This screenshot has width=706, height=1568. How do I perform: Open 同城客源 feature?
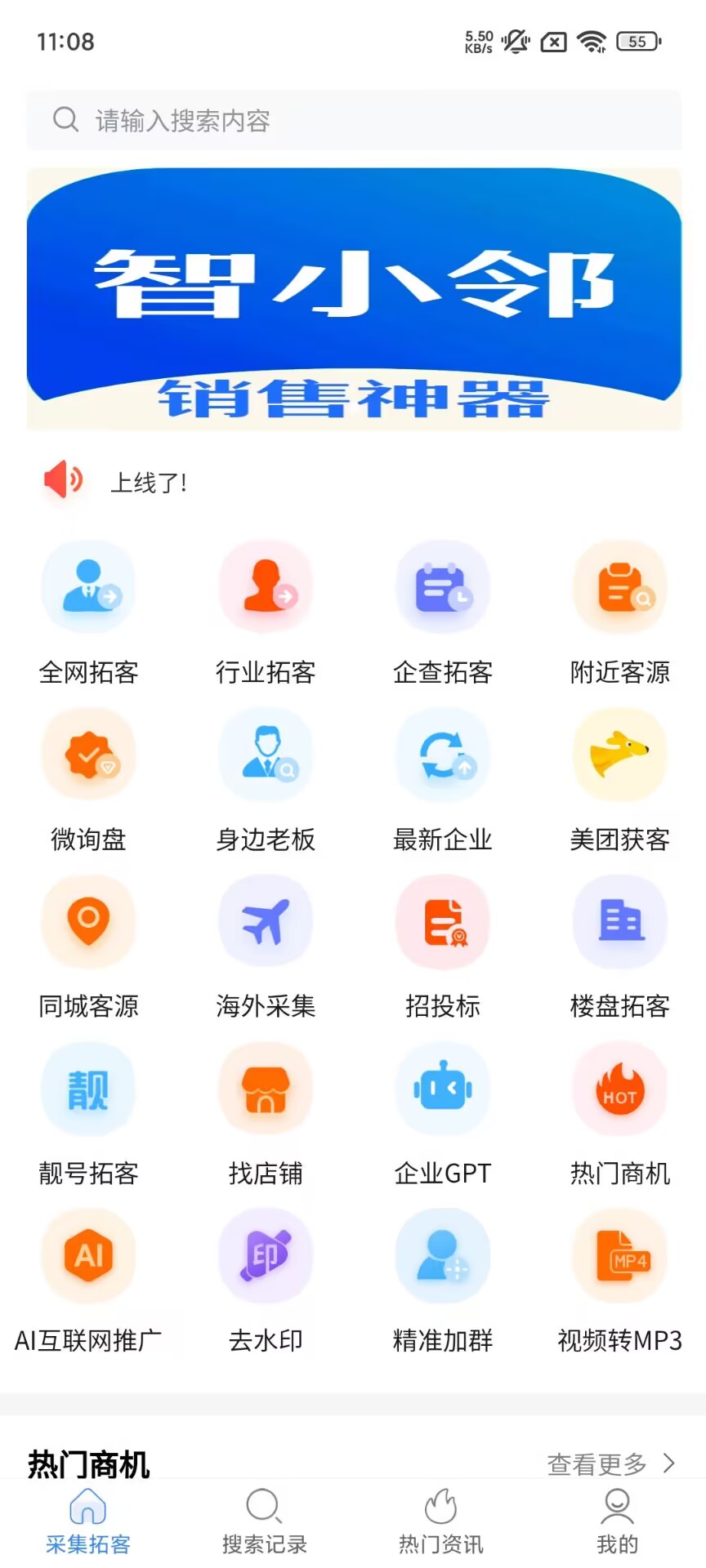tap(88, 923)
